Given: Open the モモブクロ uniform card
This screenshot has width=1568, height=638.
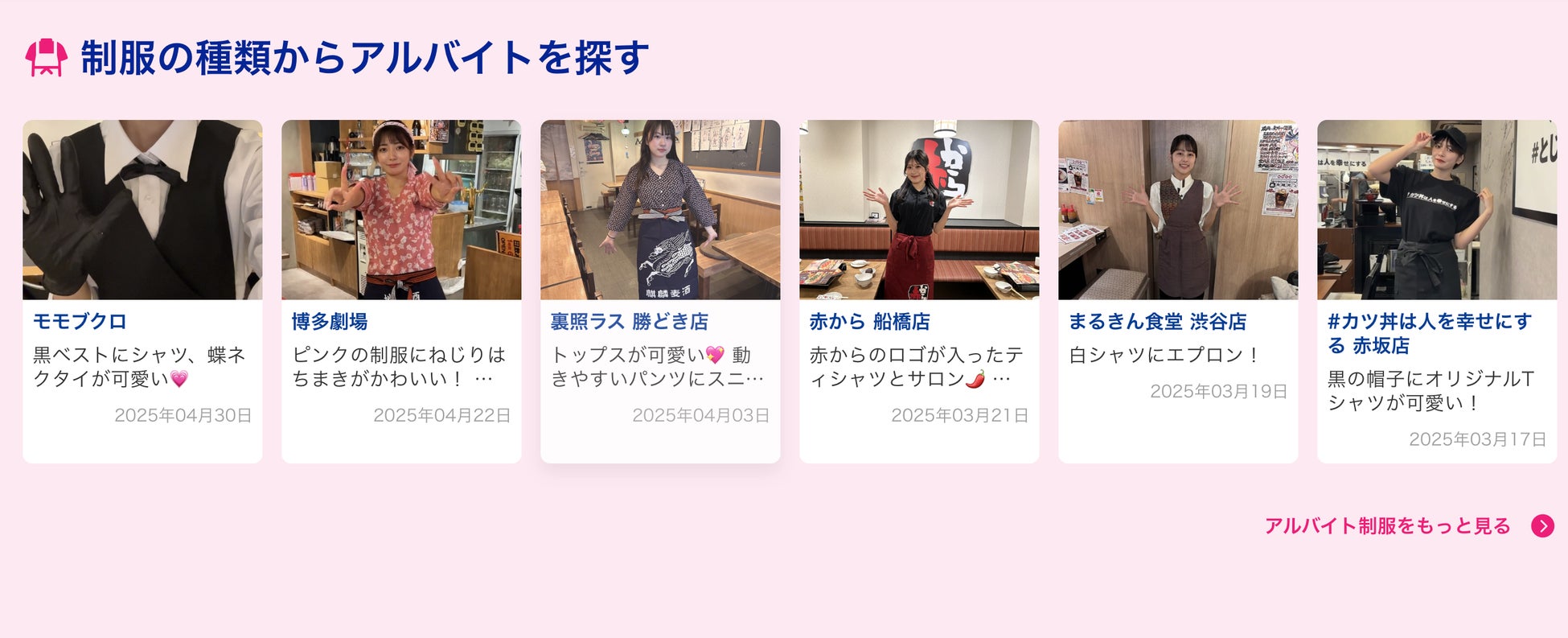Looking at the screenshot, I should (x=142, y=290).
